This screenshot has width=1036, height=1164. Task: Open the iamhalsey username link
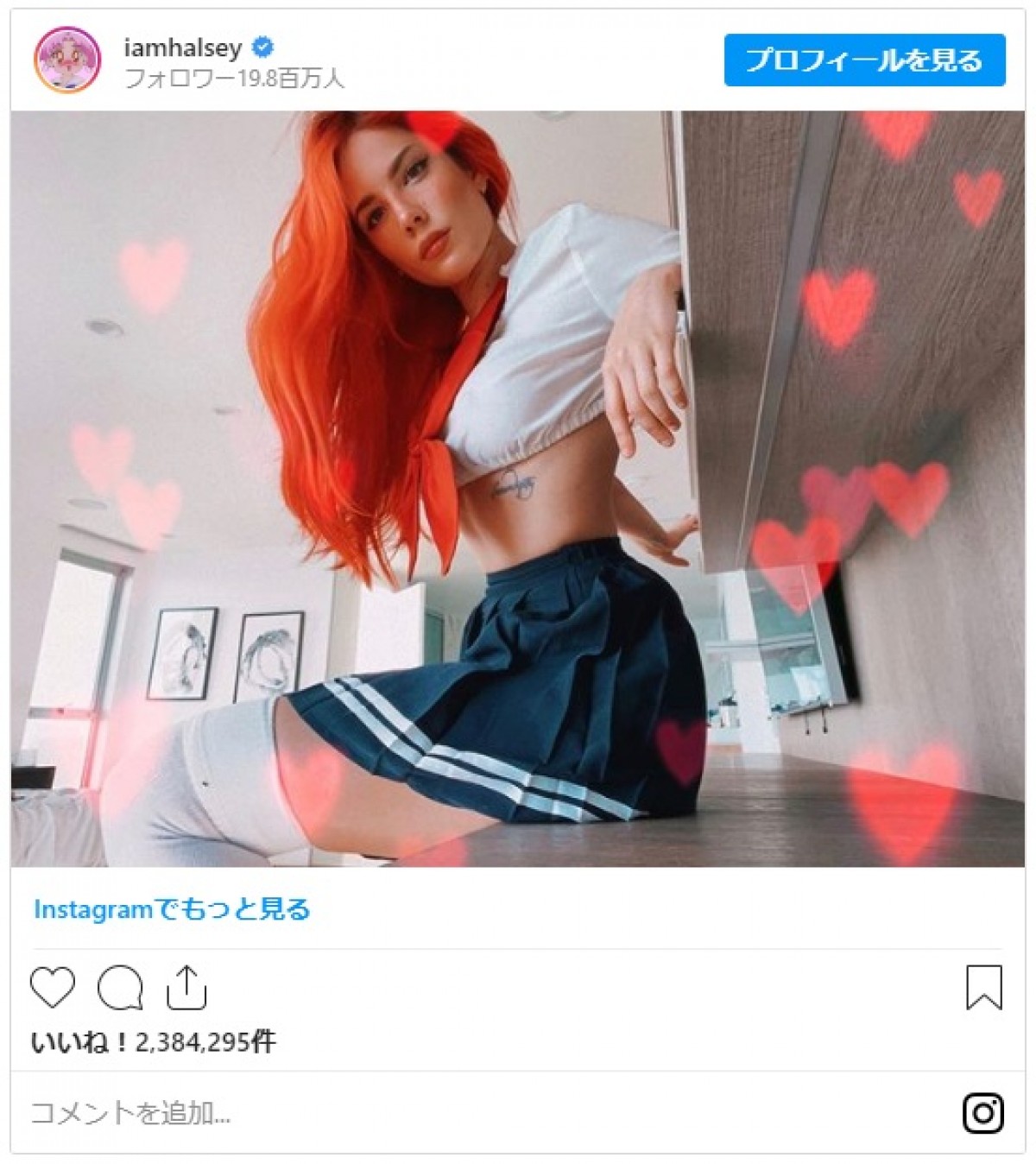tap(183, 47)
